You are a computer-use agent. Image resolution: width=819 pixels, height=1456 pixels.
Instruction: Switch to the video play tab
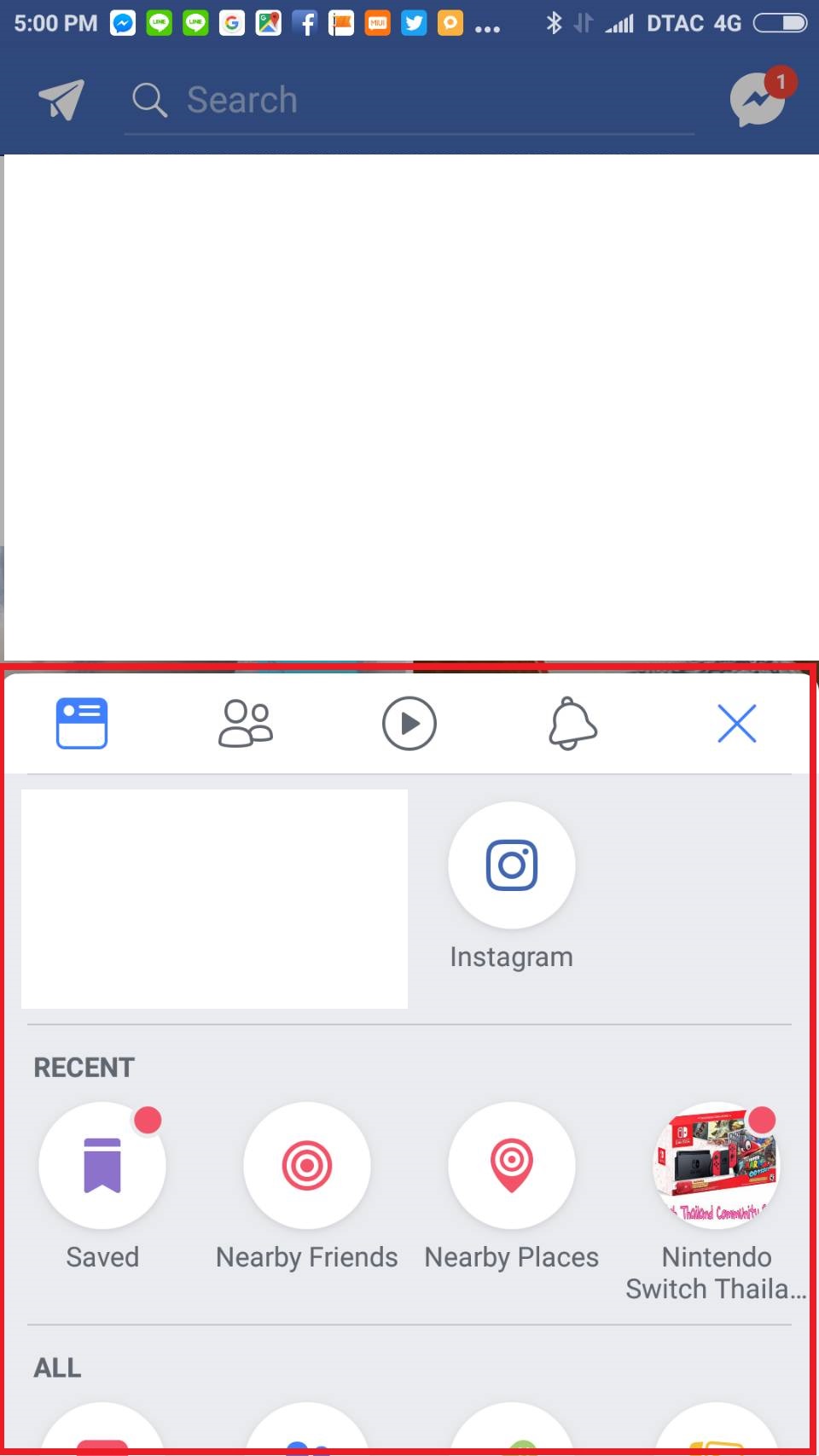coord(409,724)
